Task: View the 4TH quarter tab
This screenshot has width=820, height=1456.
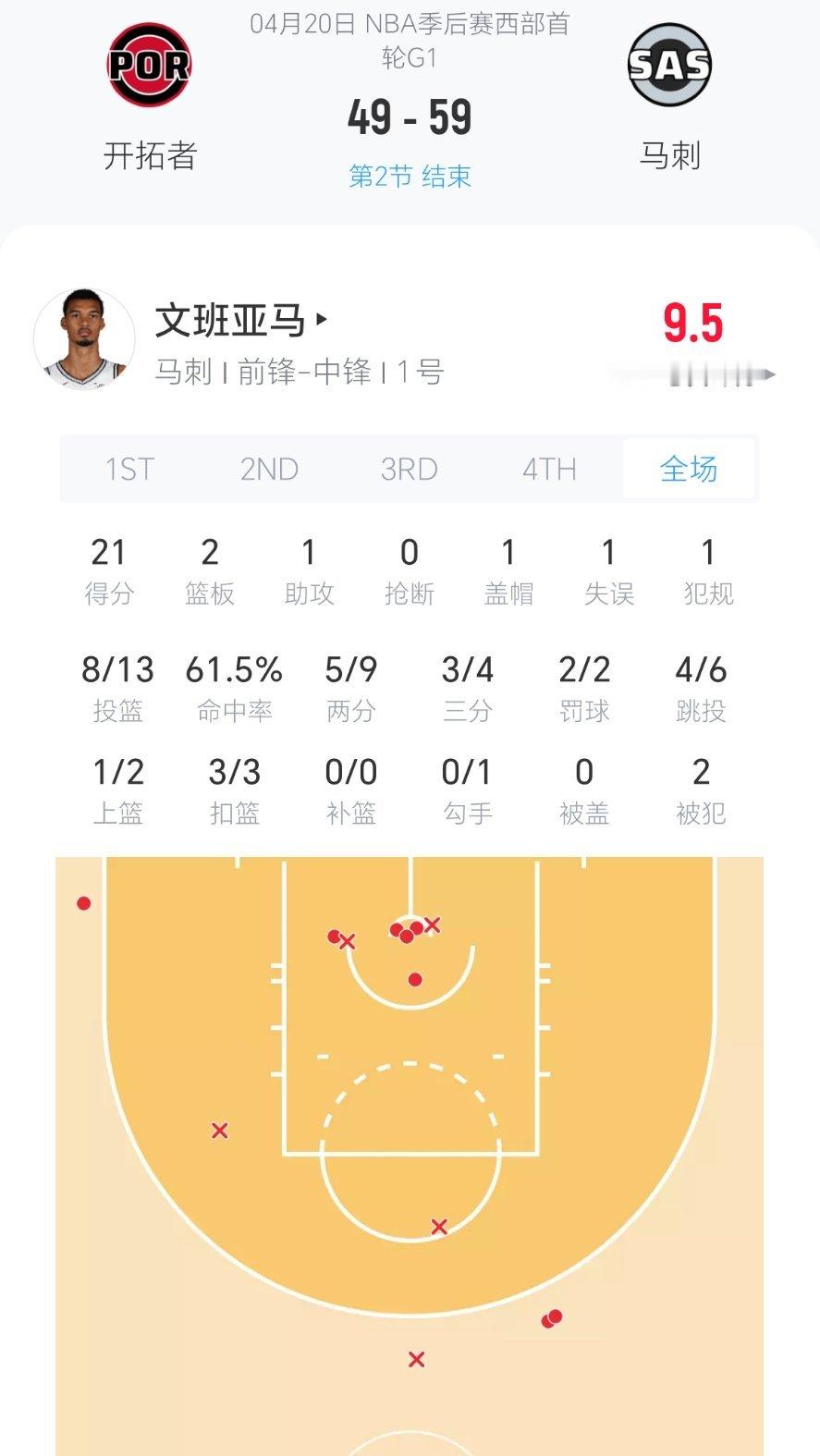Action: (548, 470)
